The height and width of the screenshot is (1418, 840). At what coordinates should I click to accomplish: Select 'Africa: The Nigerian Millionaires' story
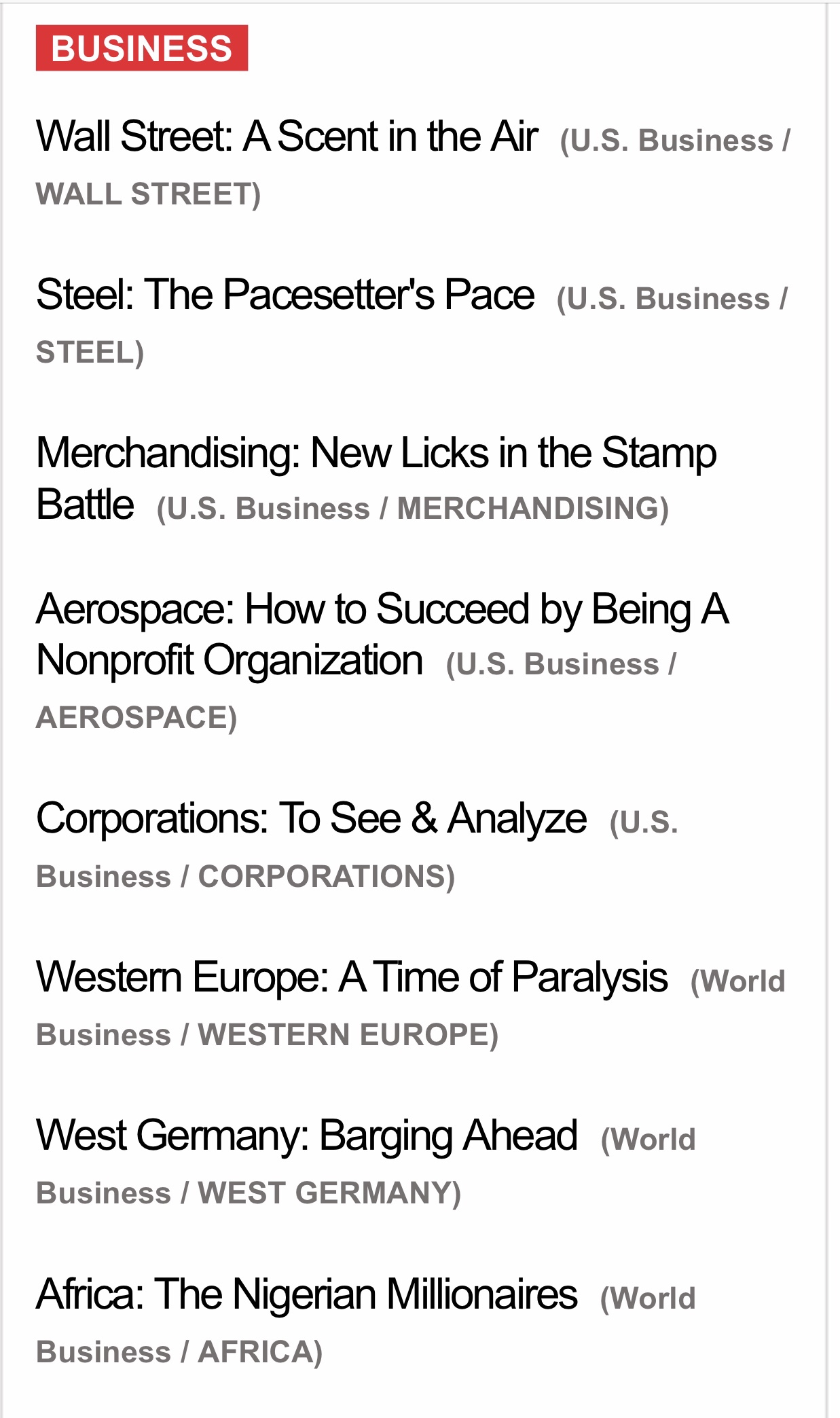click(307, 1294)
